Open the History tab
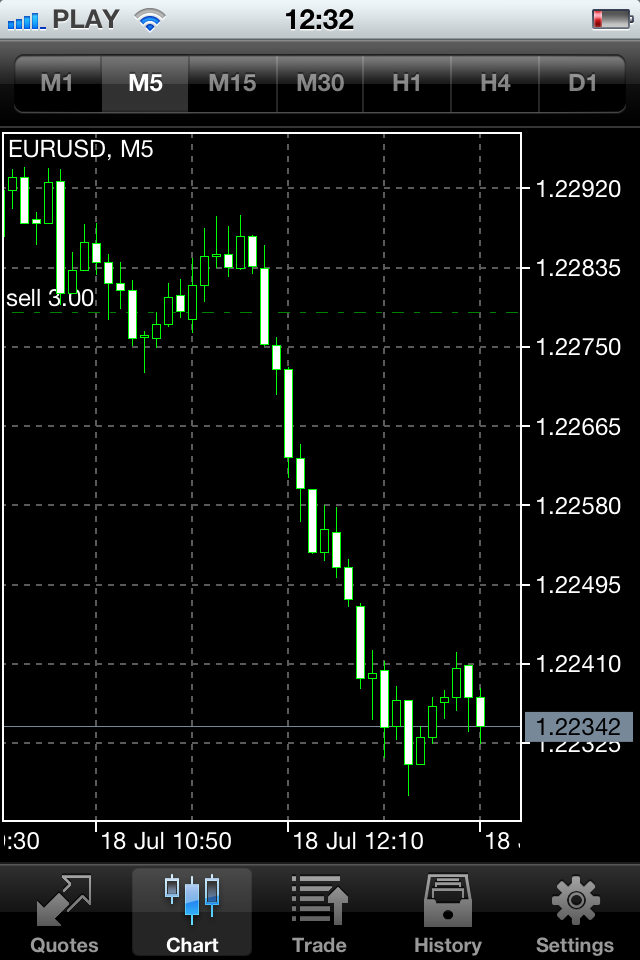The image size is (640, 960). [x=447, y=912]
